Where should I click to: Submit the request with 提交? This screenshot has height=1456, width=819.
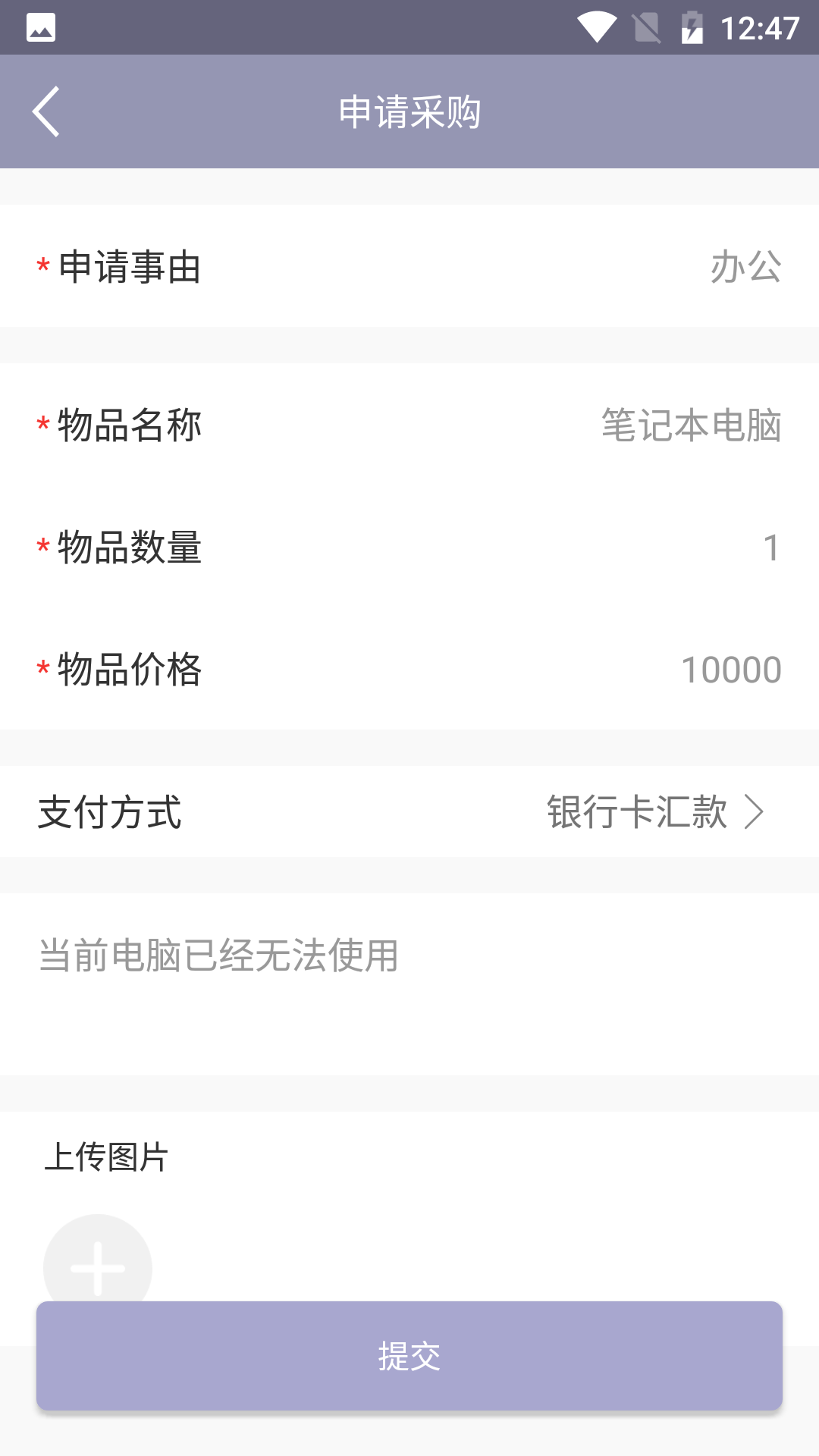(409, 1356)
